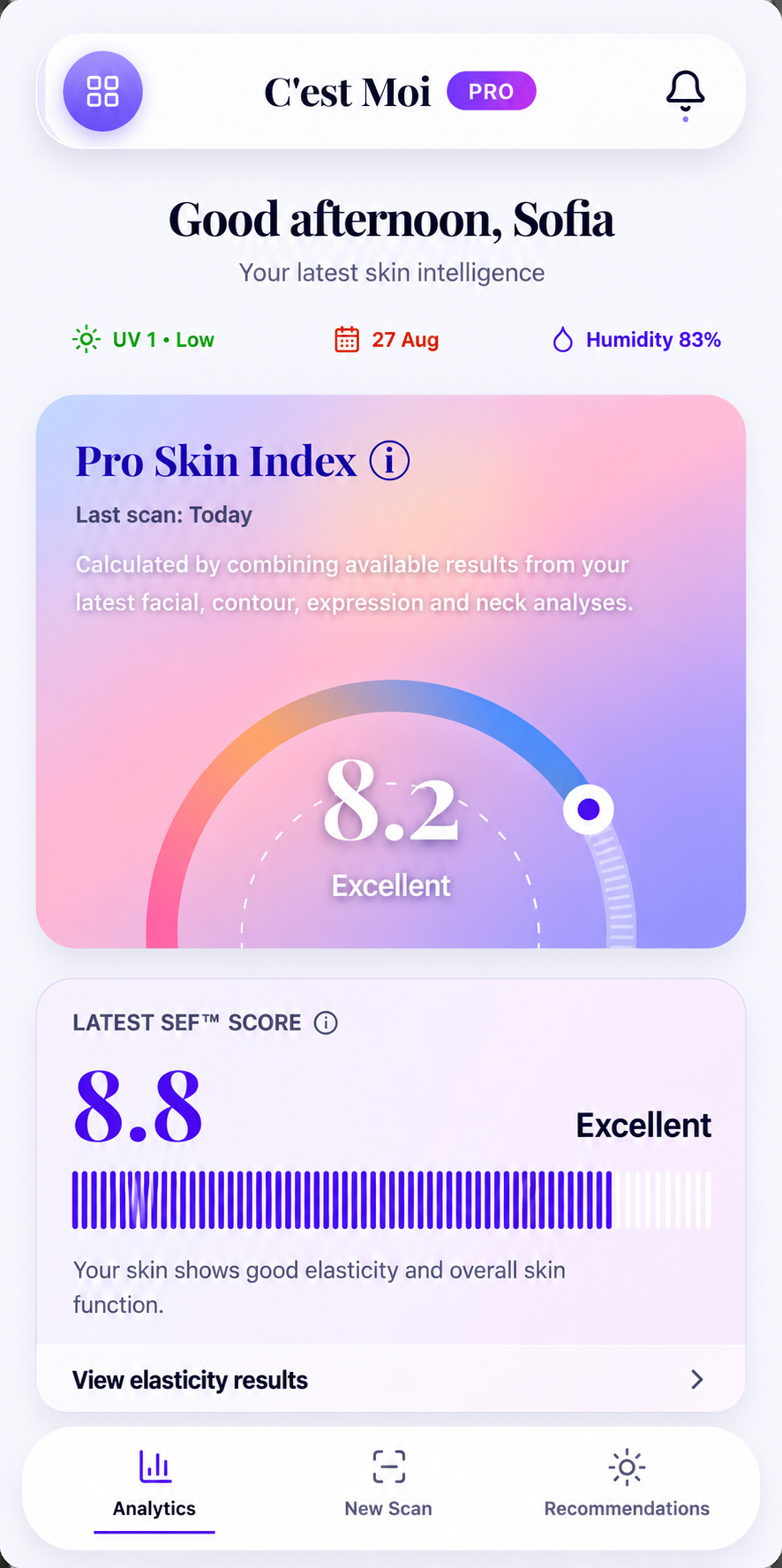Show info about Latest SEF Score
The height and width of the screenshot is (1568, 782).
(x=326, y=1022)
